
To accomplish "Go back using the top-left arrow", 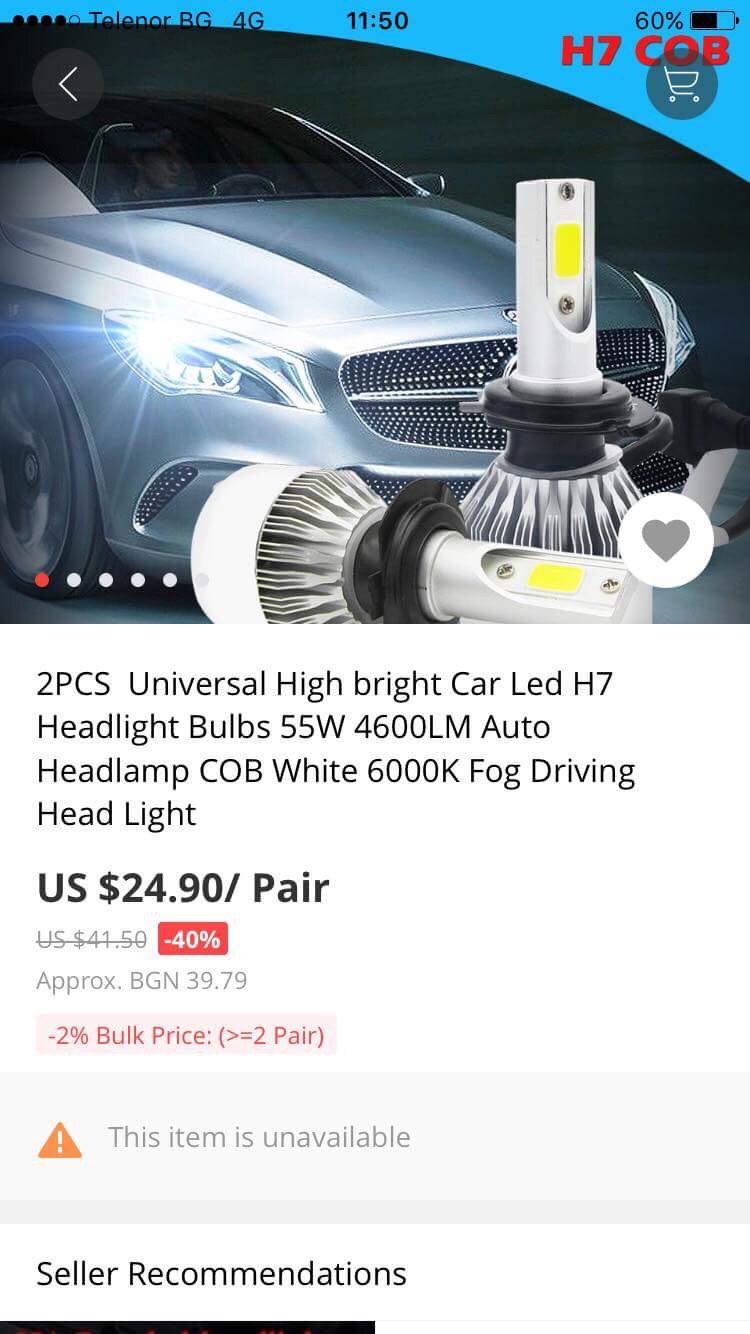I will tap(68, 84).
